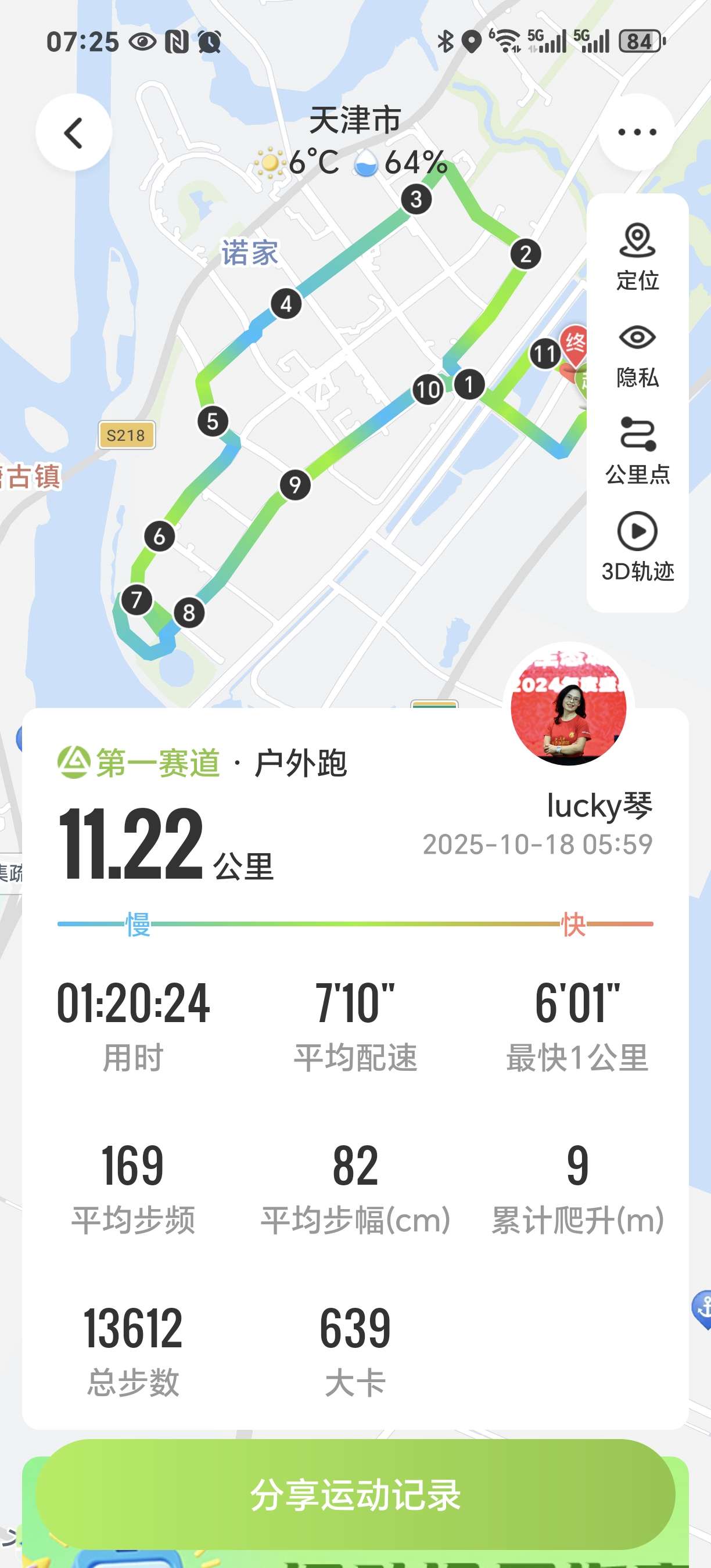Tap the 天津市 city name label
Screen dimensions: 711x1568
355,121
